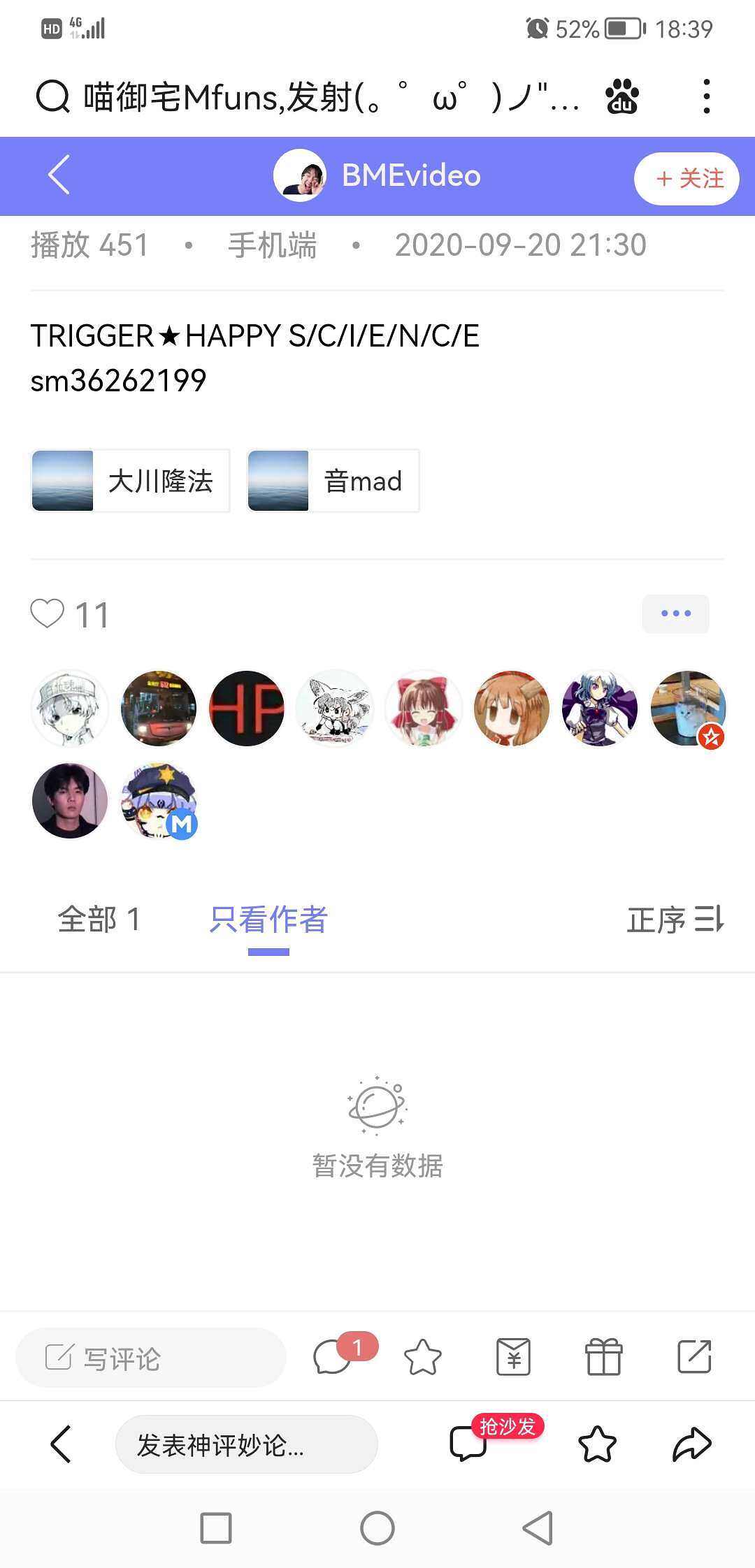Tap the search icon in browser bar
Image resolution: width=755 pixels, height=1568 pixels.
coord(52,96)
